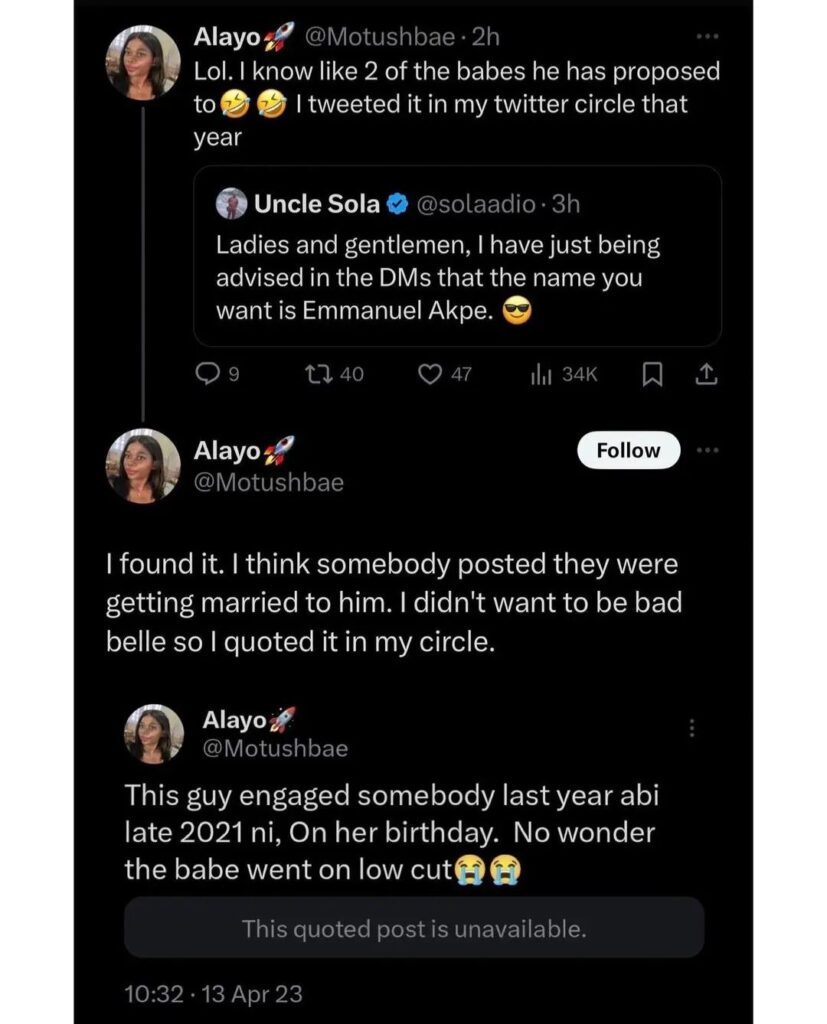Reply to the tweet with 9 comments
This screenshot has height=1024, width=827.
click(208, 374)
